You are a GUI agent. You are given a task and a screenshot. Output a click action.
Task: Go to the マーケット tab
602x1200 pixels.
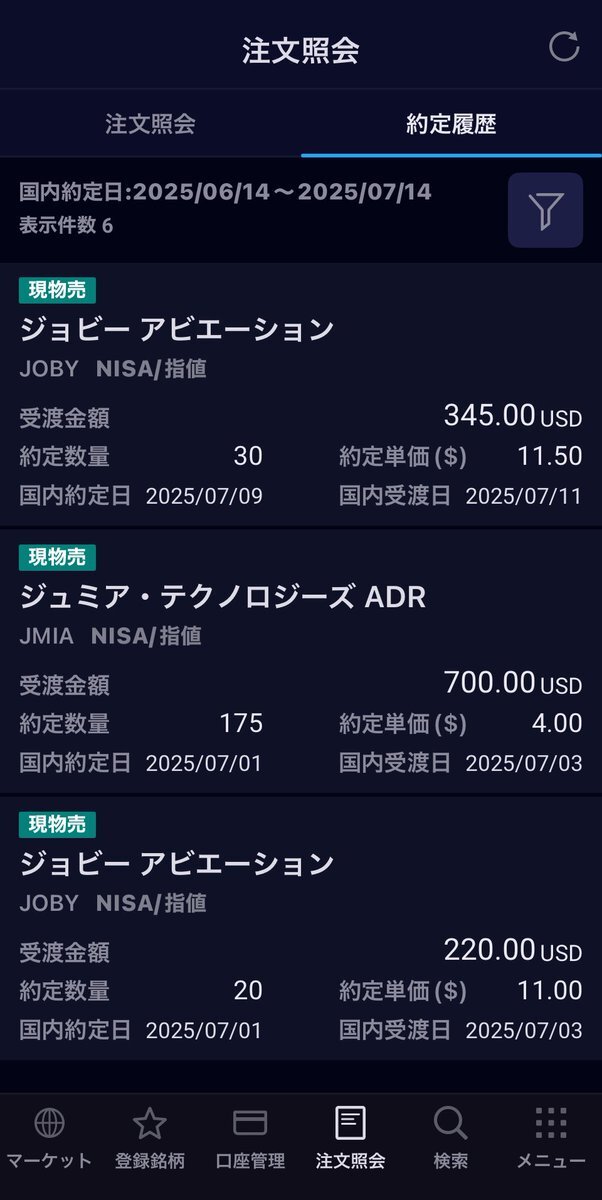pyautogui.click(x=49, y=1138)
